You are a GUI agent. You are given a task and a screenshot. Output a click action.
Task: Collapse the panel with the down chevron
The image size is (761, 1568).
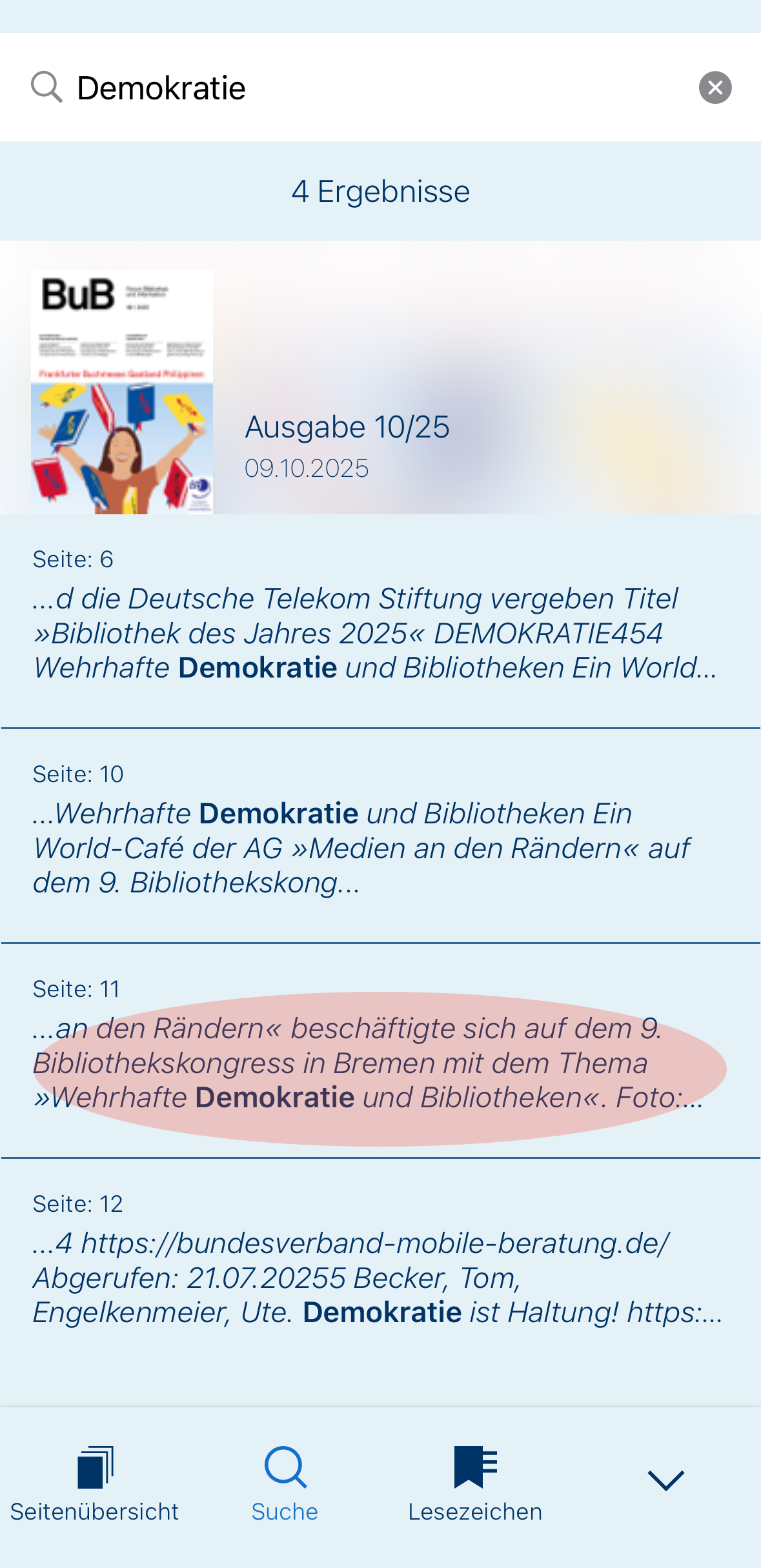[x=665, y=1480]
